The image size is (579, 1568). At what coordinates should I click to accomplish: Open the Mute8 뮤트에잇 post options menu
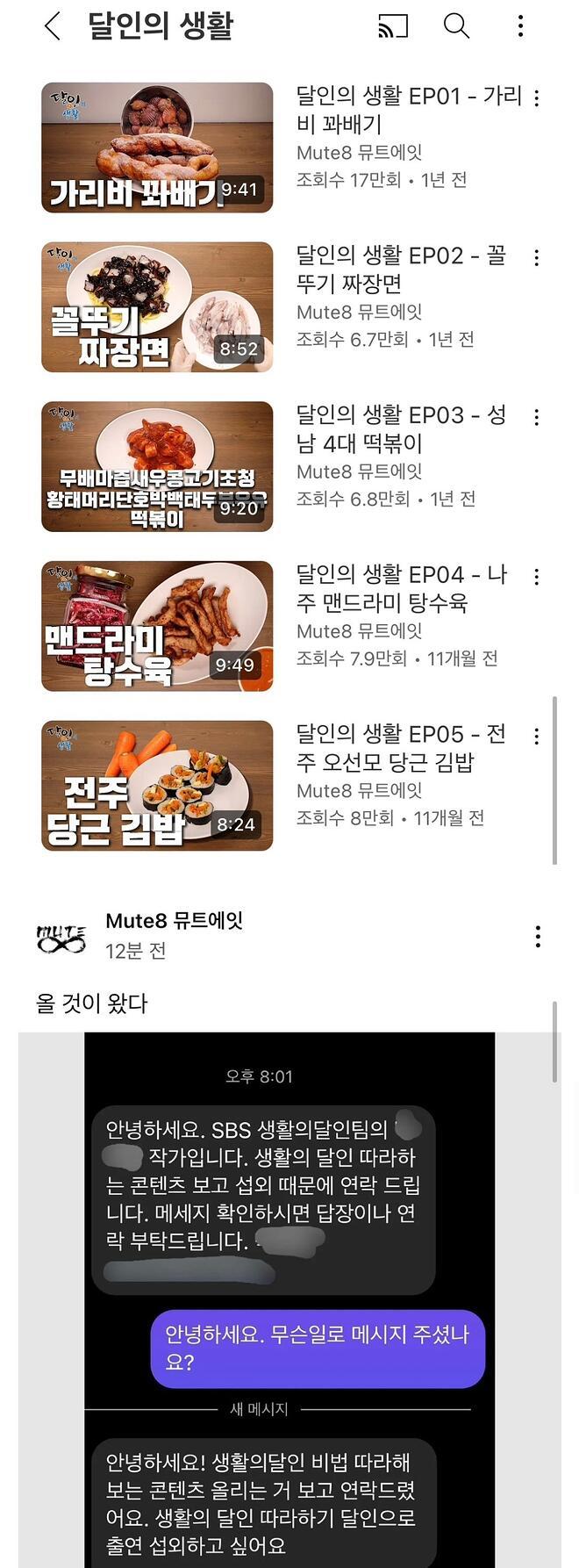(538, 937)
